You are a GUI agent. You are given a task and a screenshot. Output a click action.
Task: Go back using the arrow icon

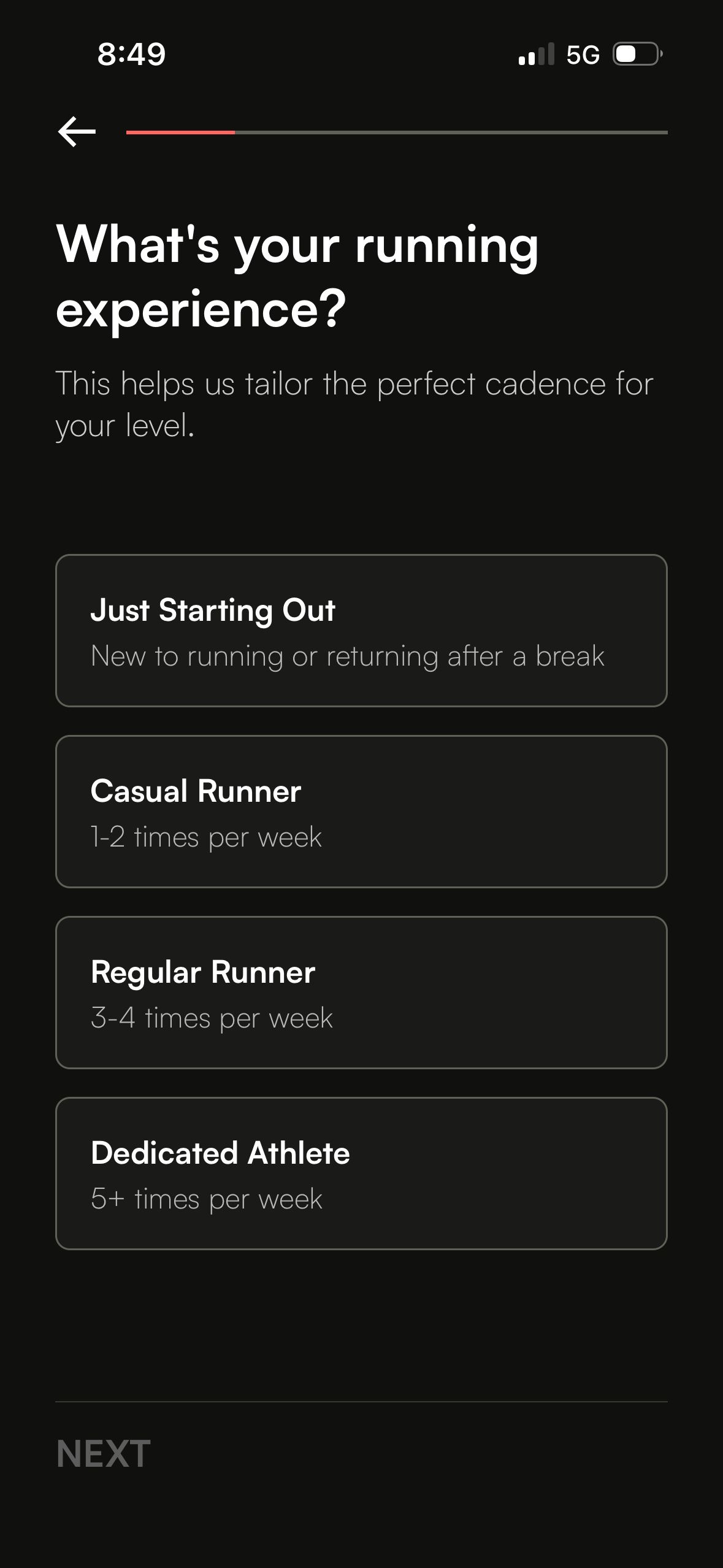pos(77,132)
